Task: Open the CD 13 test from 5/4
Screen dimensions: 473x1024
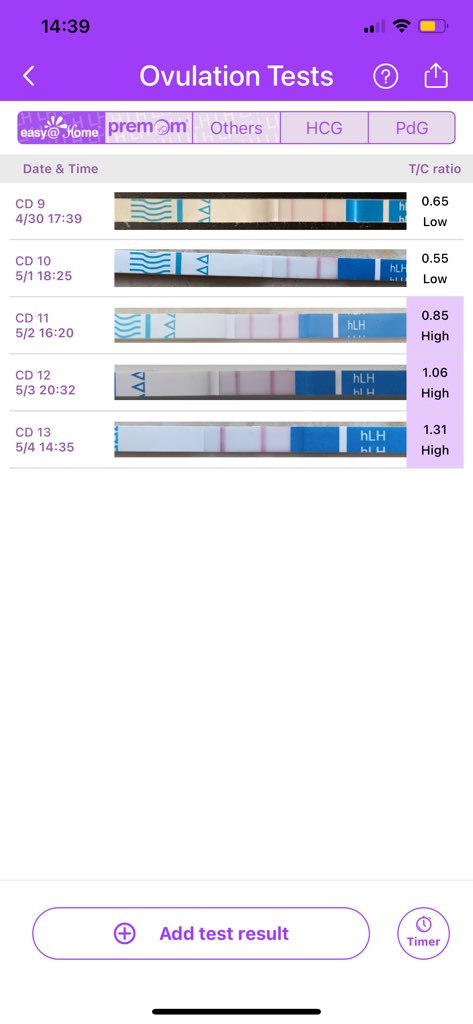Action: click(236, 440)
